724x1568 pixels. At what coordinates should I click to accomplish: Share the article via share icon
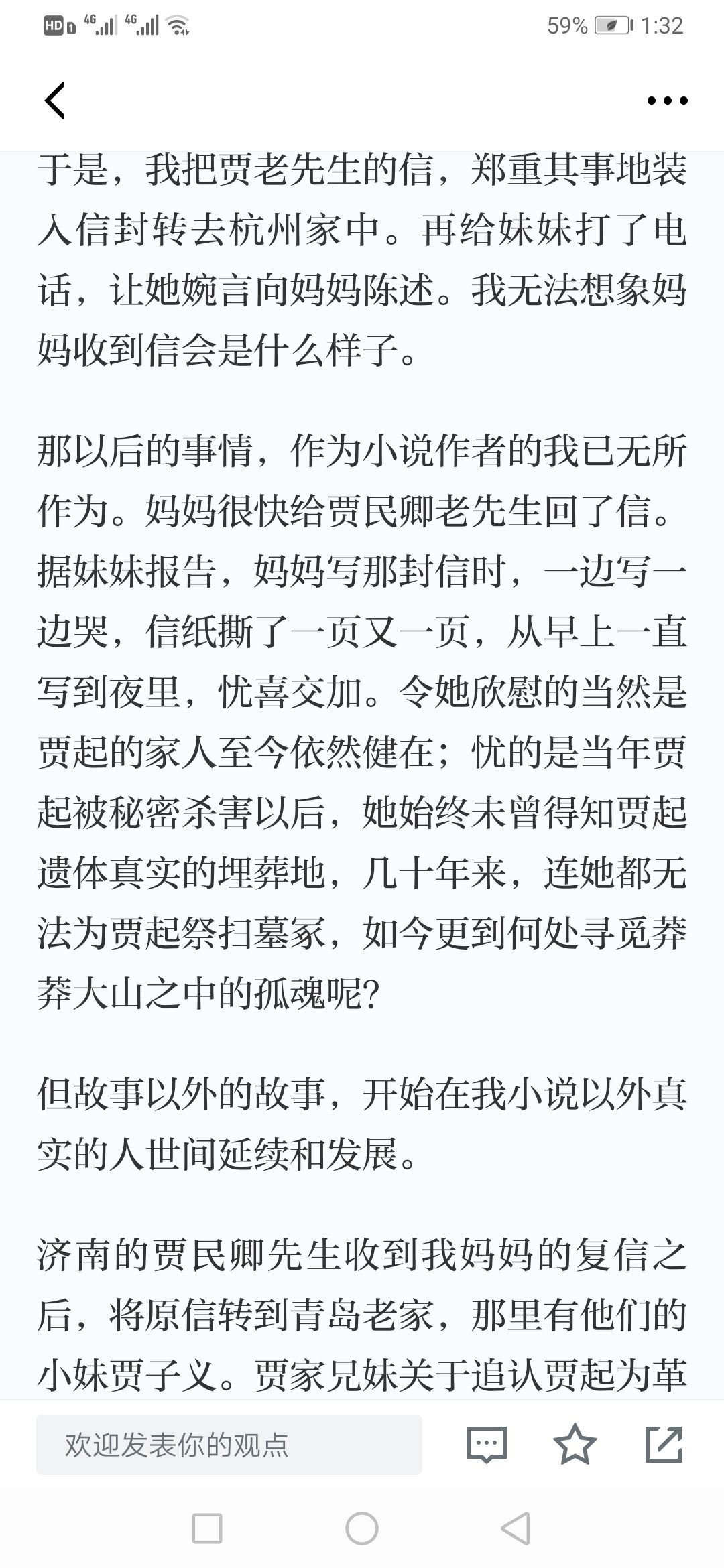pos(663,1445)
